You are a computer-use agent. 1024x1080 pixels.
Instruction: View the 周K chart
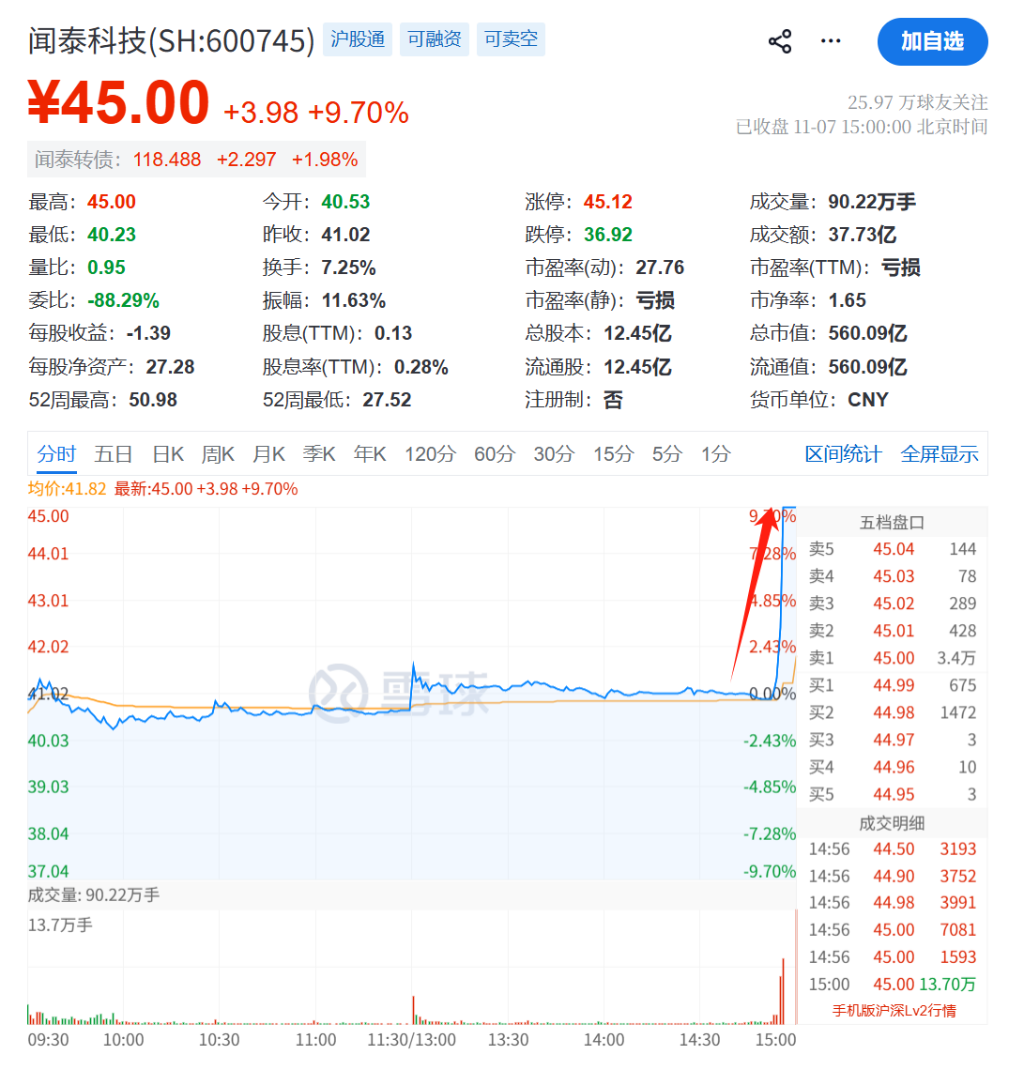(x=217, y=454)
